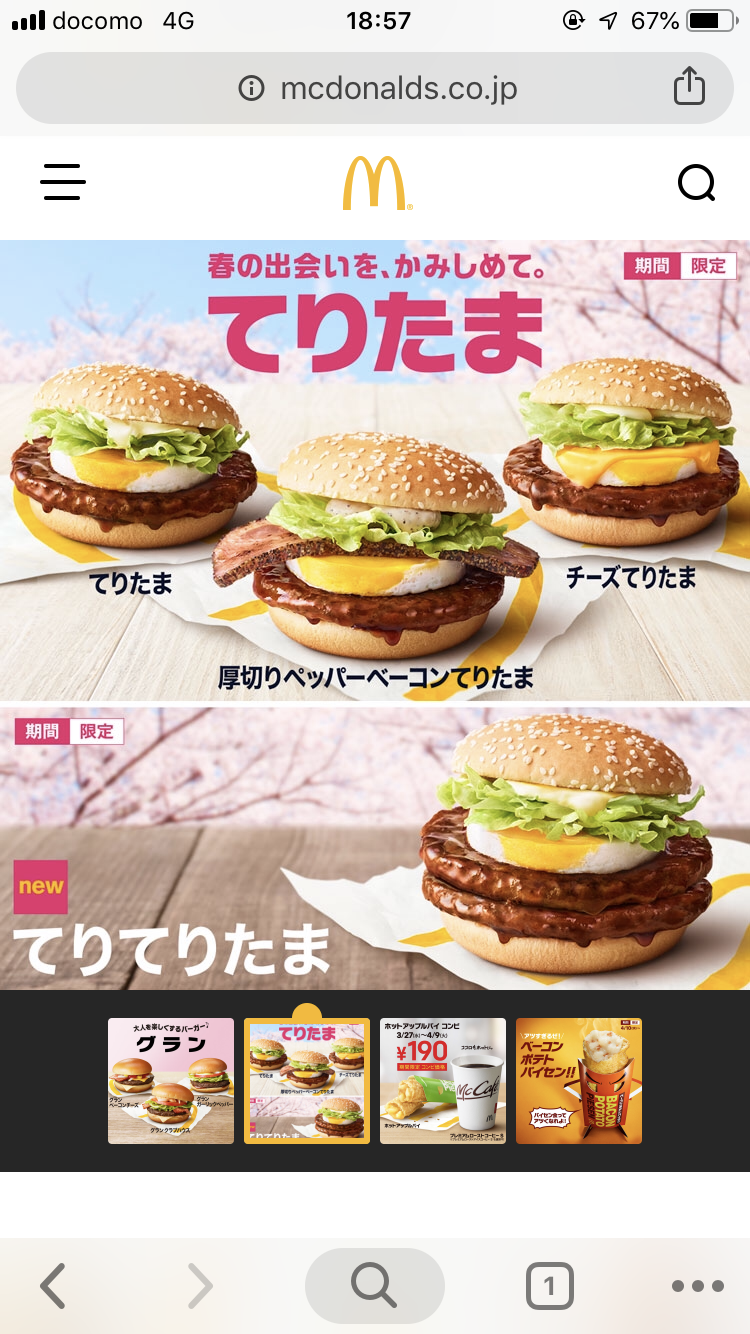Image resolution: width=750 pixels, height=1334 pixels.
Task: View open browser tabs
Action: pyautogui.click(x=549, y=1286)
